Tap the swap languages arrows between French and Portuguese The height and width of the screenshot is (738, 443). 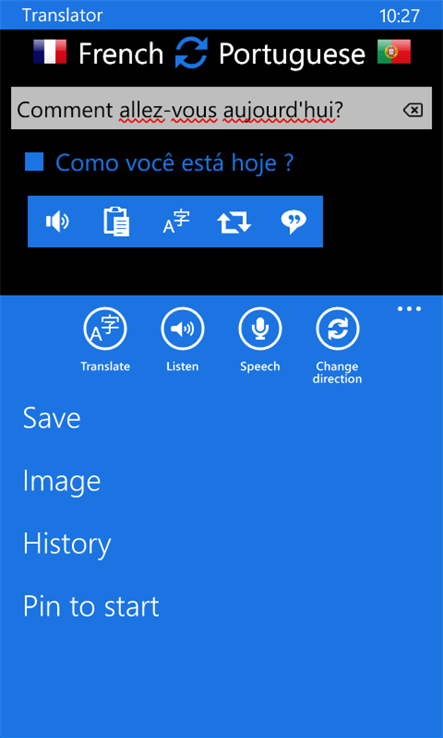point(191,53)
